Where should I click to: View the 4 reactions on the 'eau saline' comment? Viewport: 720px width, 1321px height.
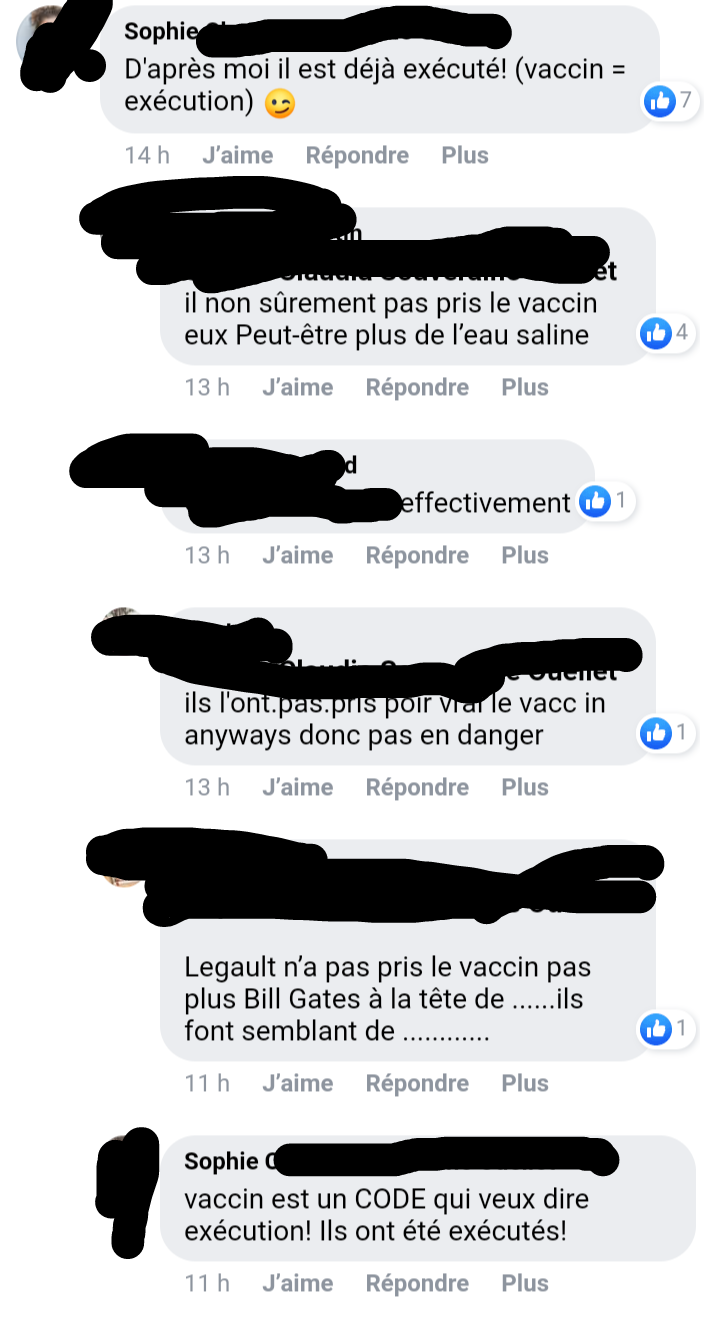666,332
